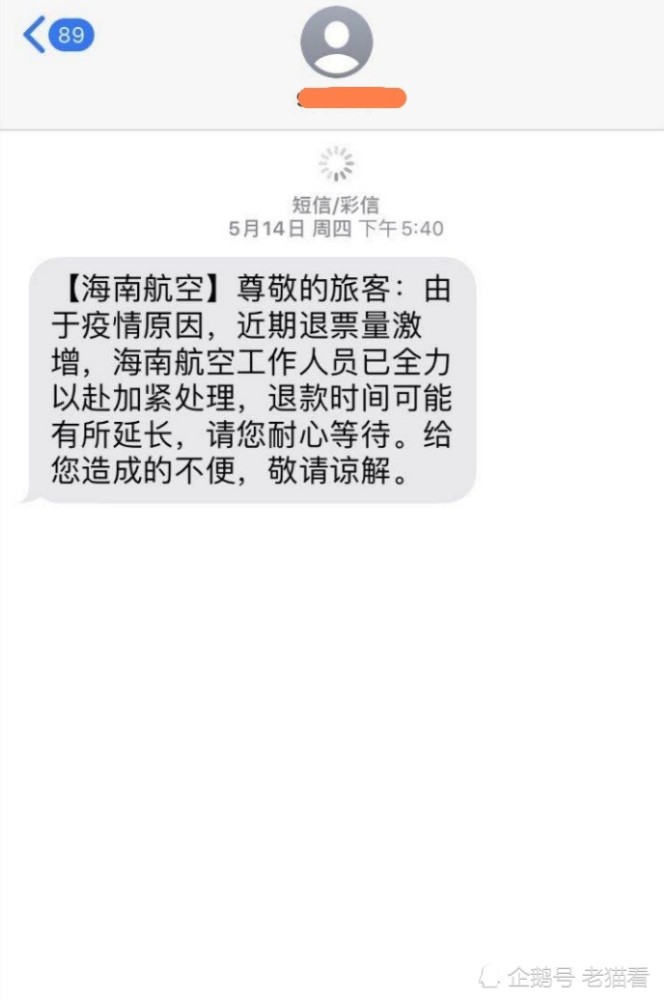Open the sender's contact avatar details
The image size is (664, 1000).
point(336,42)
